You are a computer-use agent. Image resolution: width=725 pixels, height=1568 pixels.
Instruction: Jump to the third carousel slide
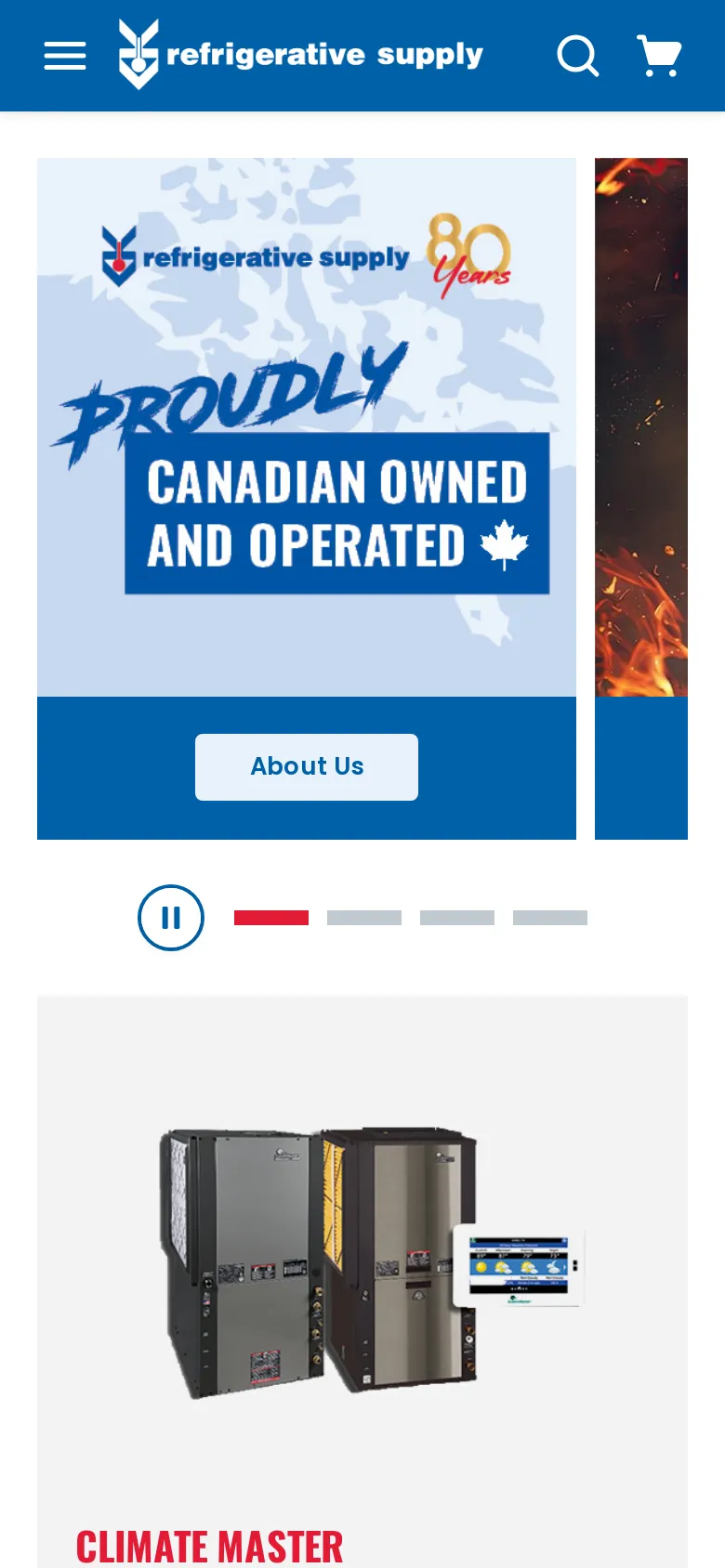[457, 918]
